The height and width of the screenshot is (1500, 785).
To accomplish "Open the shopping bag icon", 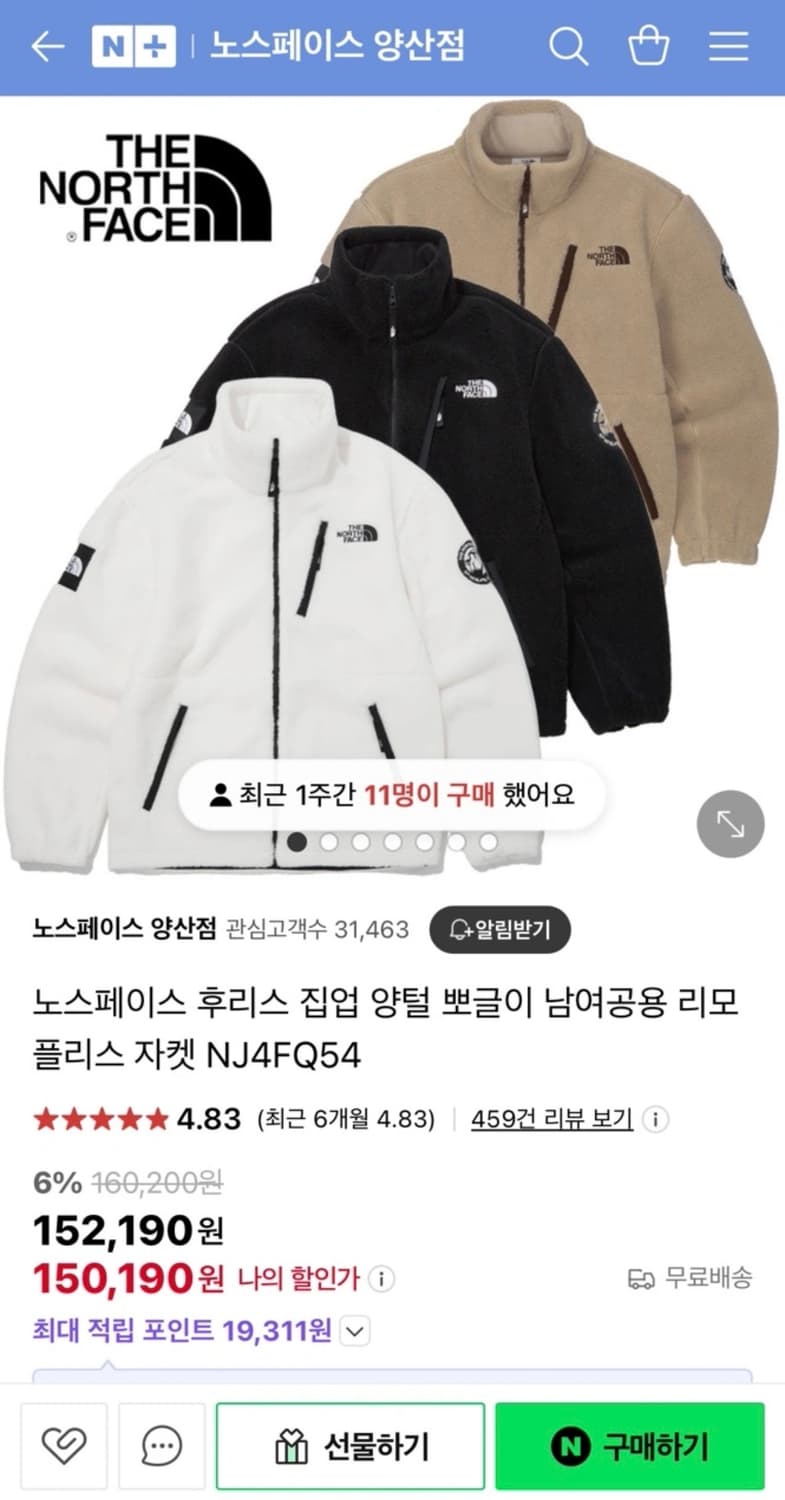I will 651,46.
